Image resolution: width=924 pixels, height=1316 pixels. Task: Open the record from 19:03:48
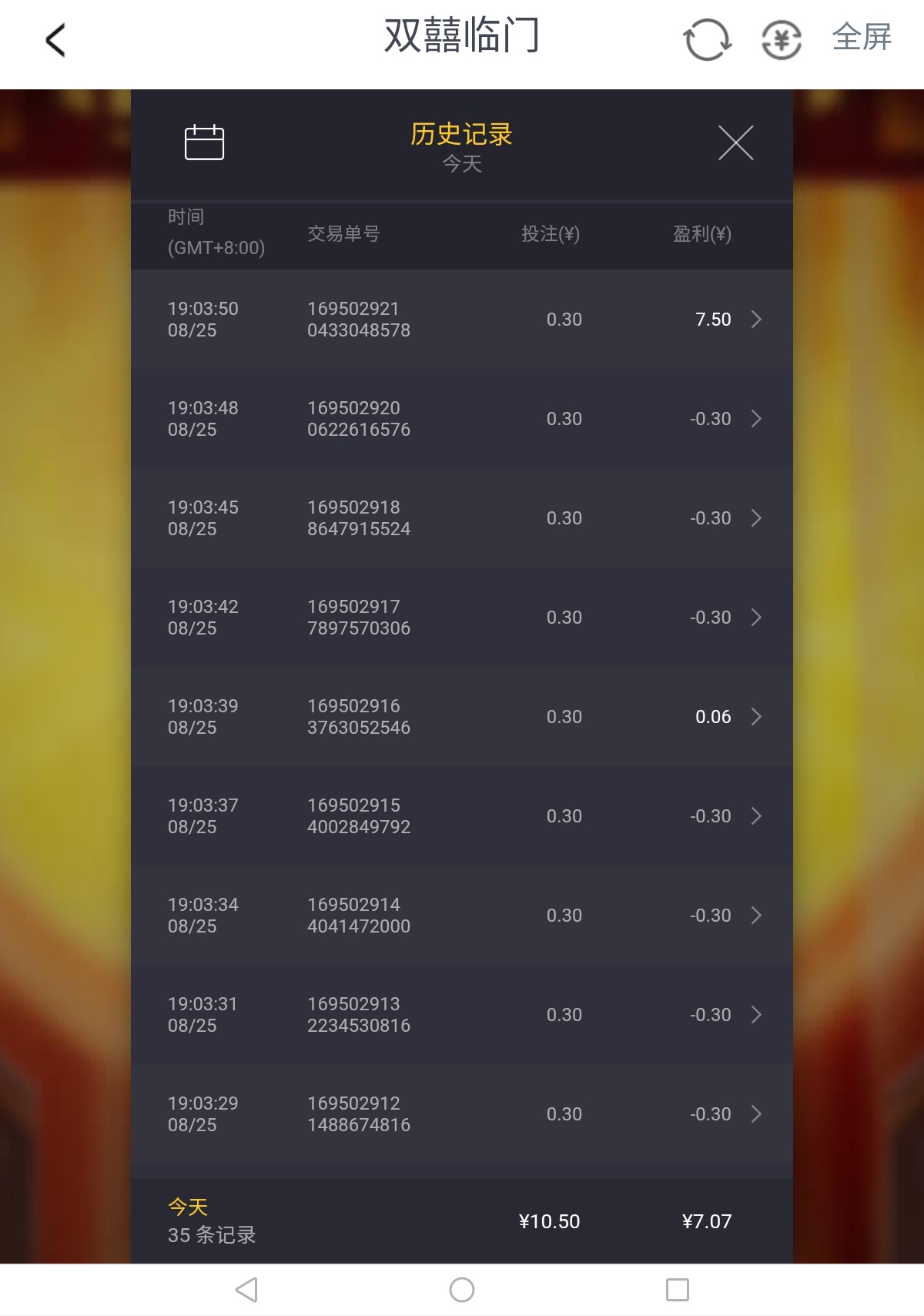tap(462, 418)
